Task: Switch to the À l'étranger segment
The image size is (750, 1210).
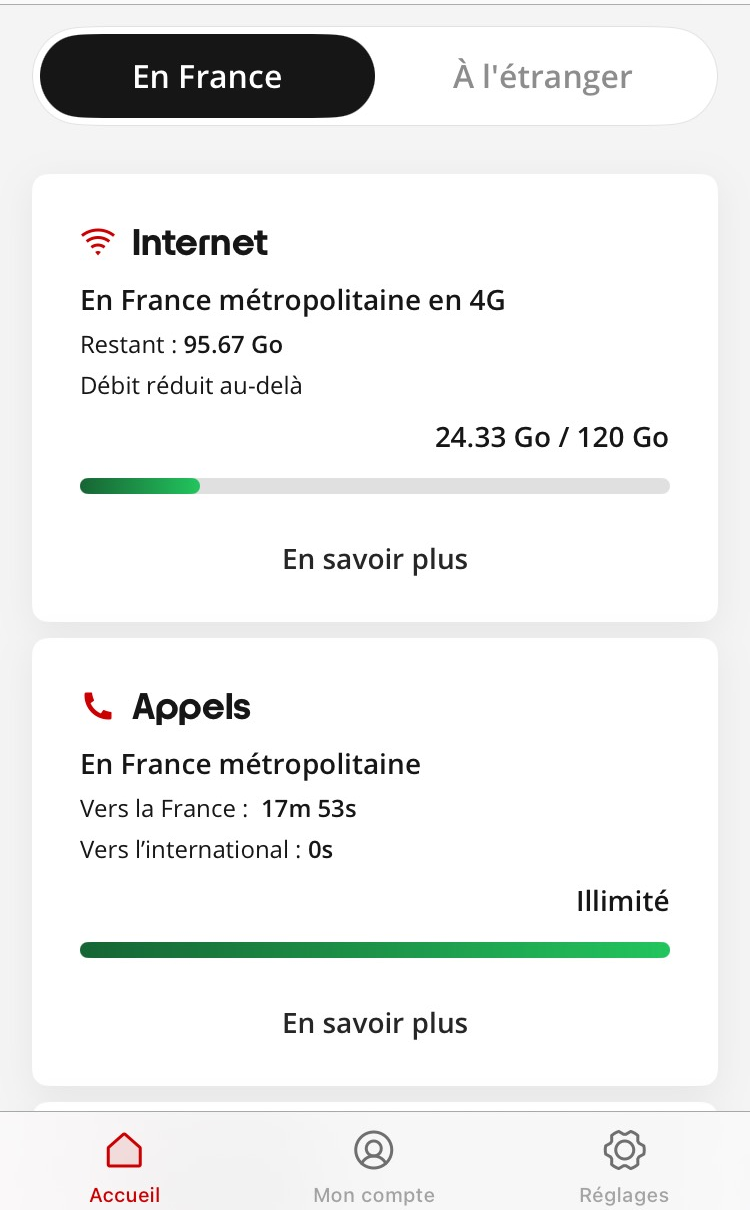Action: [543, 77]
